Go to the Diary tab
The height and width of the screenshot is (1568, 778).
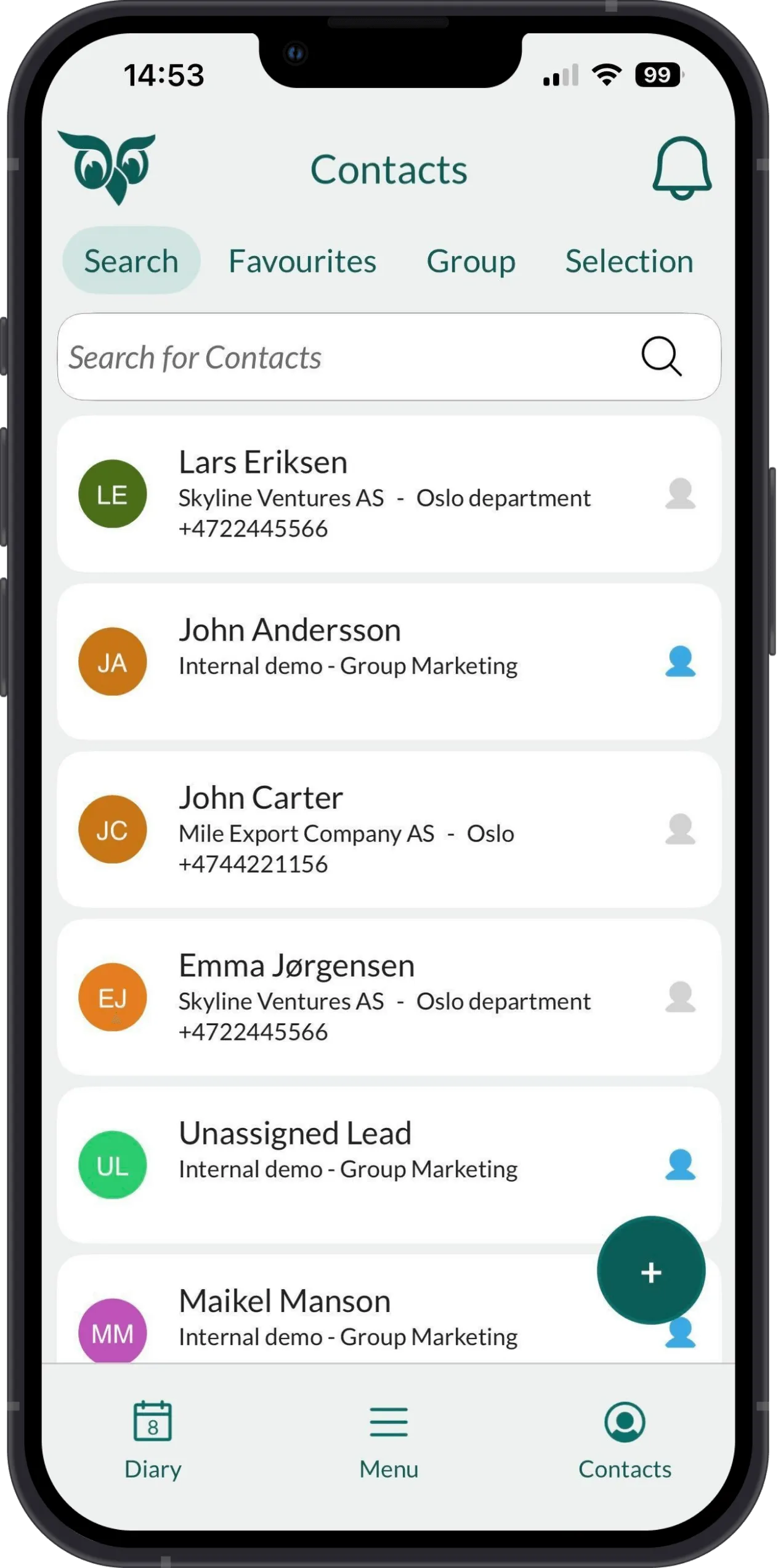(153, 1442)
